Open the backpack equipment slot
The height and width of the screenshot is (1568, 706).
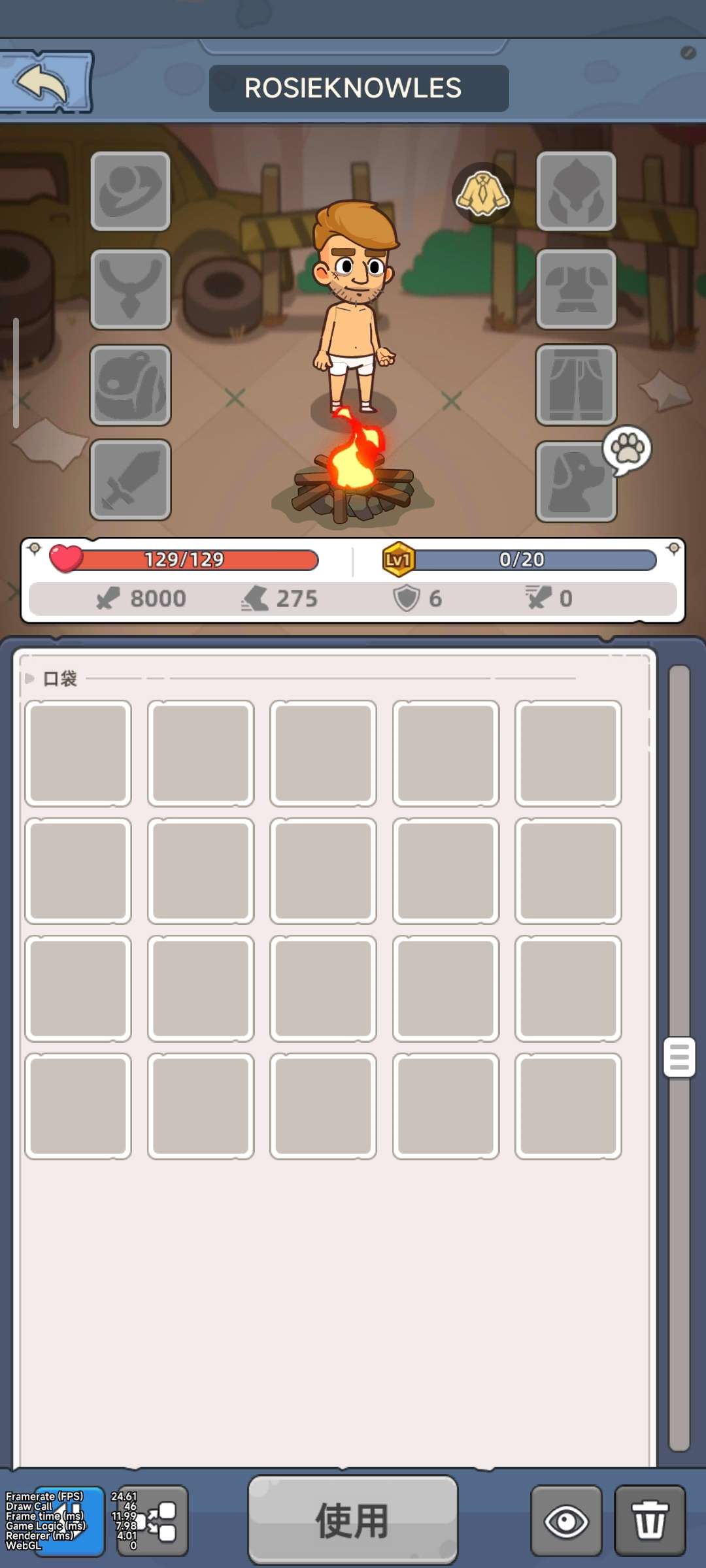(130, 385)
